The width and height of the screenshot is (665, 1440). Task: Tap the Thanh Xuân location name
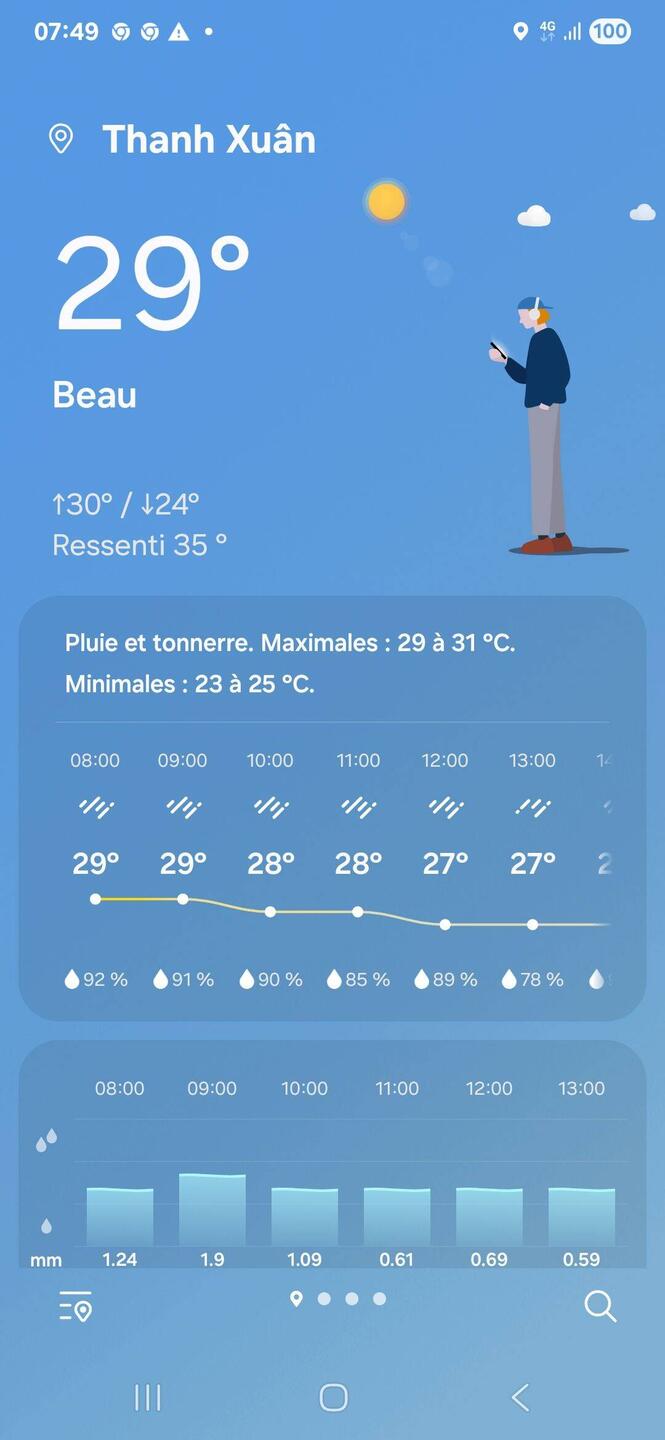tap(208, 139)
